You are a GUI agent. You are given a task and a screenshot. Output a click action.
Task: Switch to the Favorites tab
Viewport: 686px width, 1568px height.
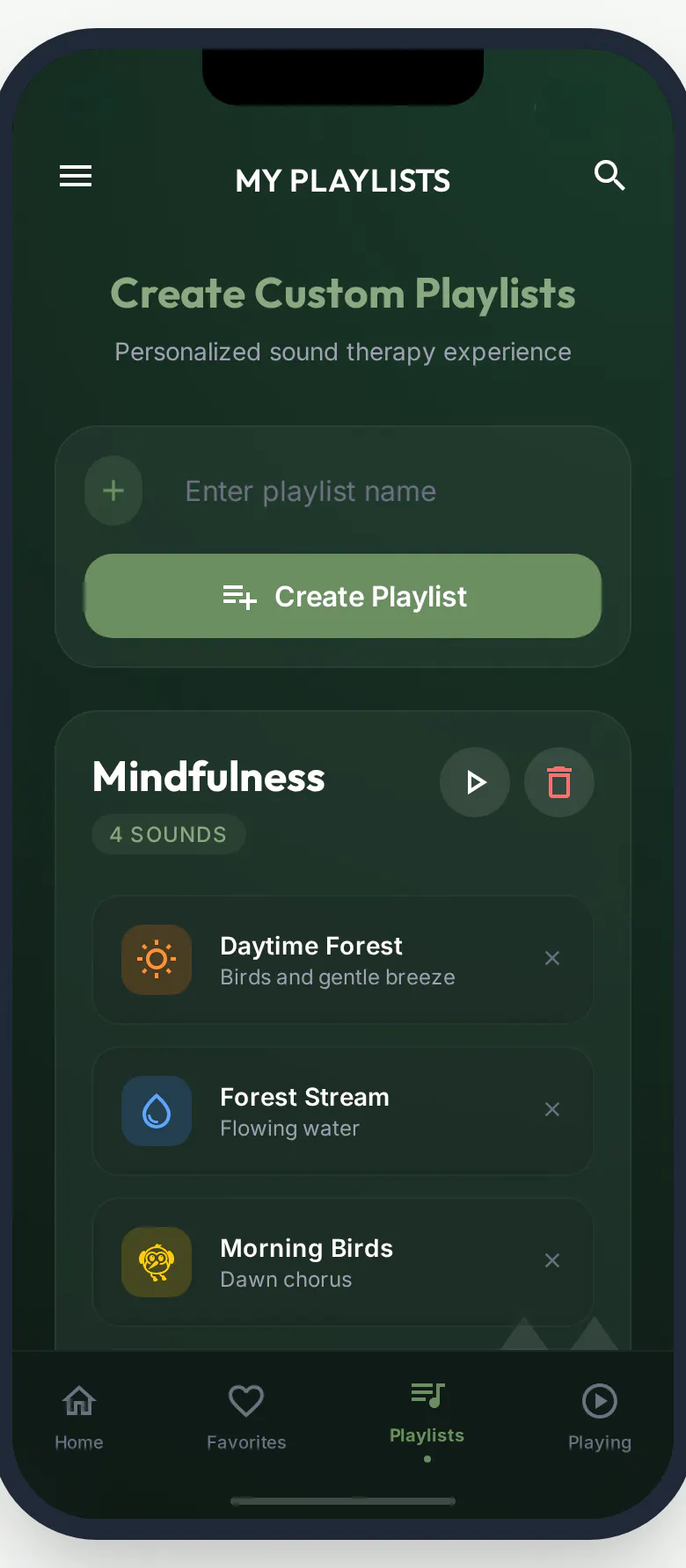coord(246,1417)
